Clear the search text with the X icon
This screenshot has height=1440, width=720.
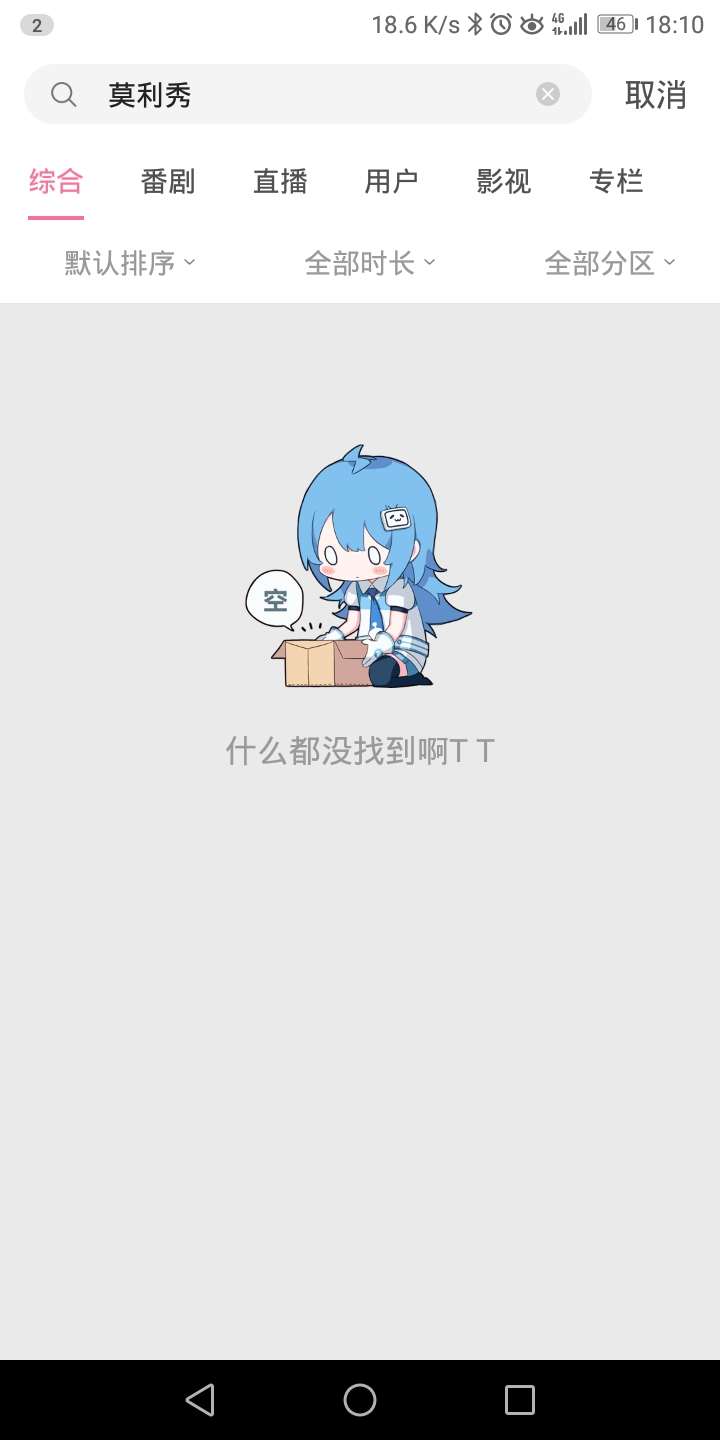click(x=548, y=94)
